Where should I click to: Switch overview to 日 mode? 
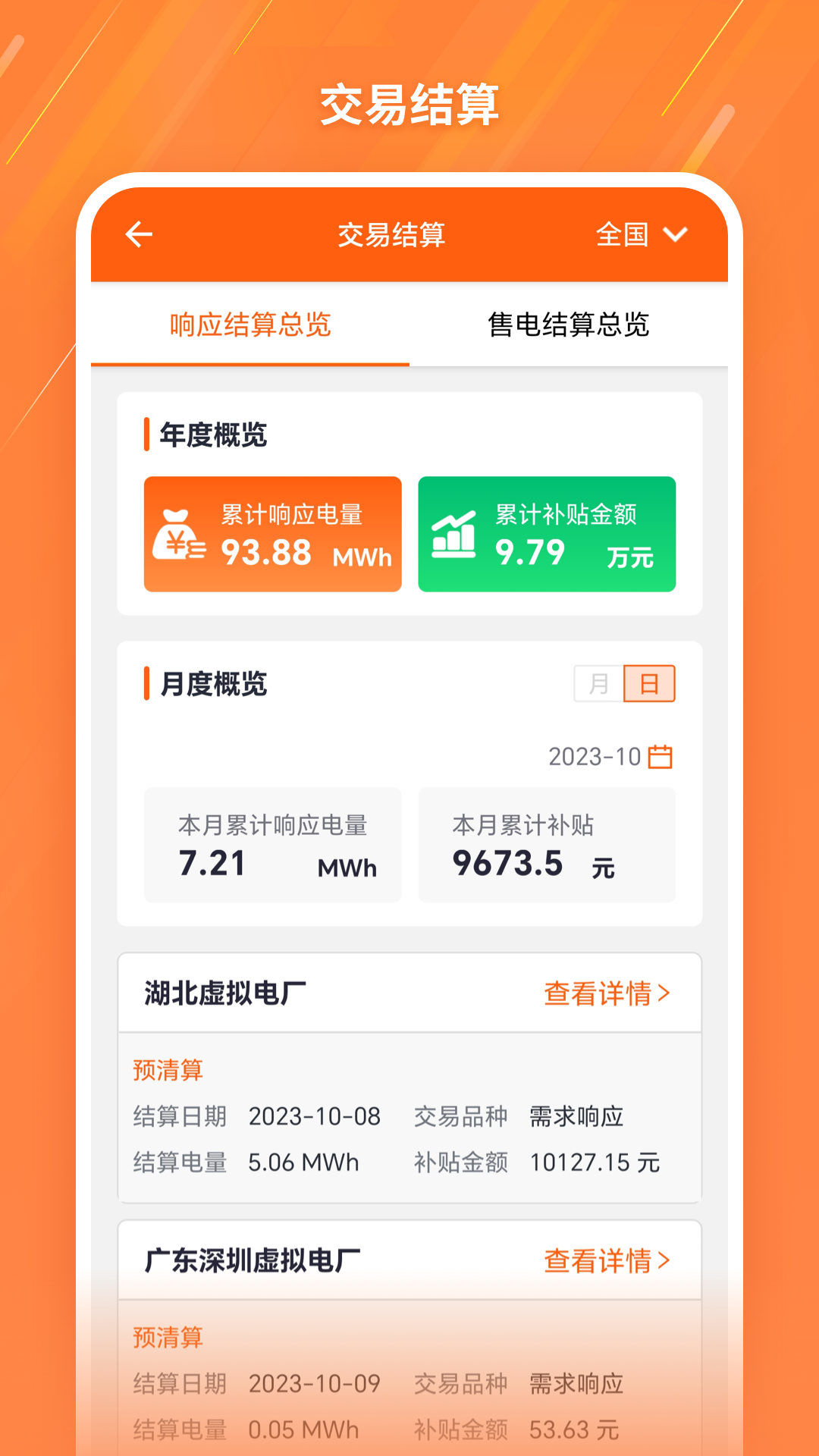(x=649, y=683)
